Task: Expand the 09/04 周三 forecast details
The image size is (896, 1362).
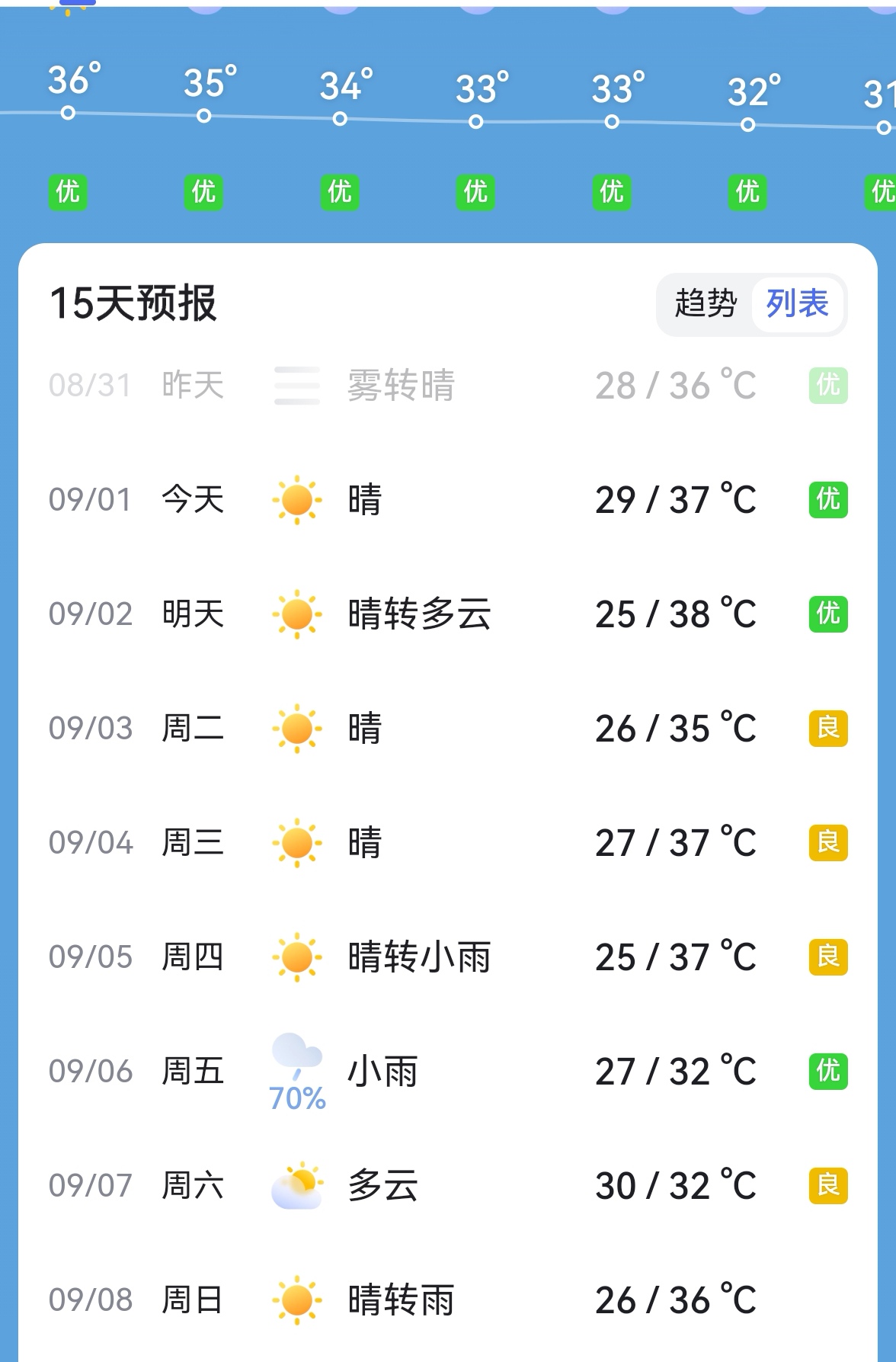Action: tap(448, 841)
